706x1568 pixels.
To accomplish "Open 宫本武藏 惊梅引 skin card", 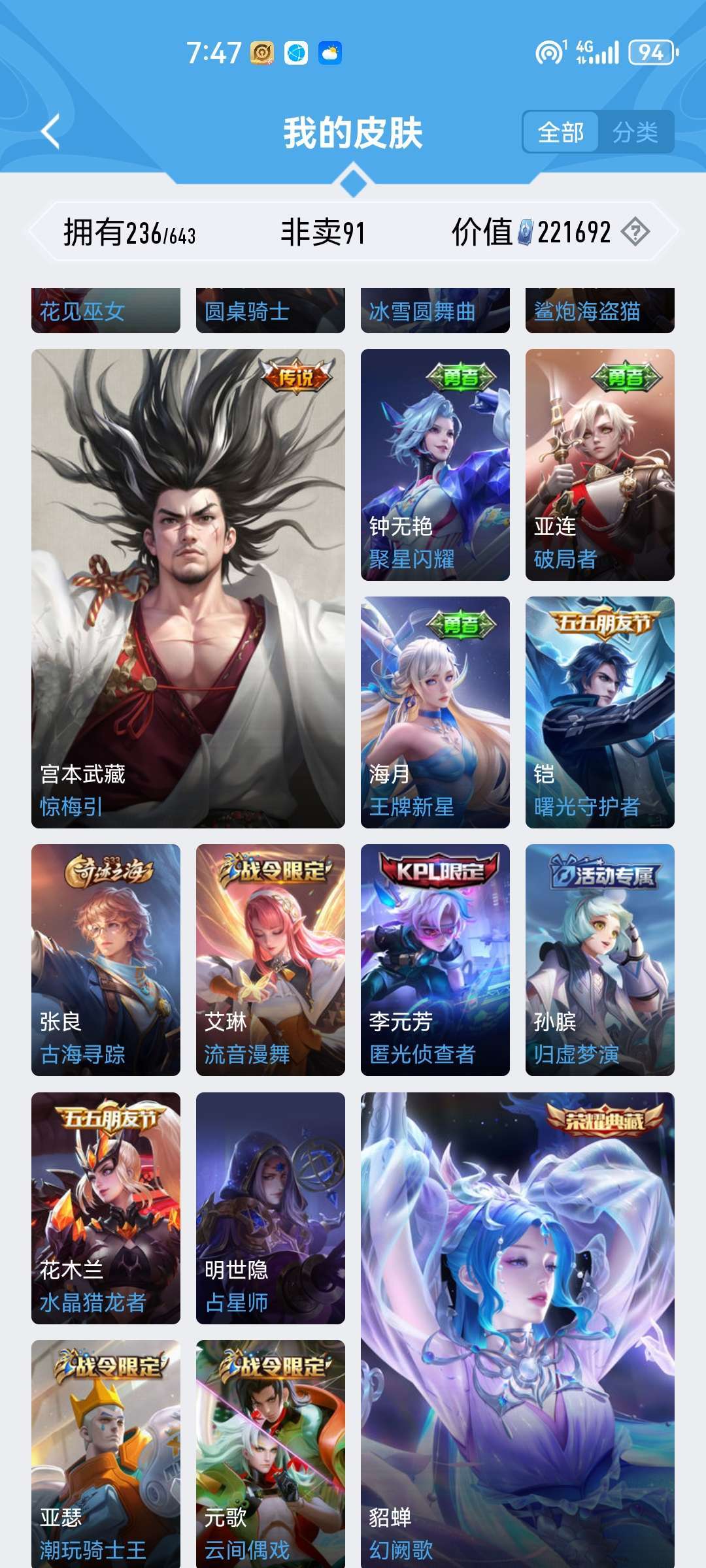I will click(188, 589).
